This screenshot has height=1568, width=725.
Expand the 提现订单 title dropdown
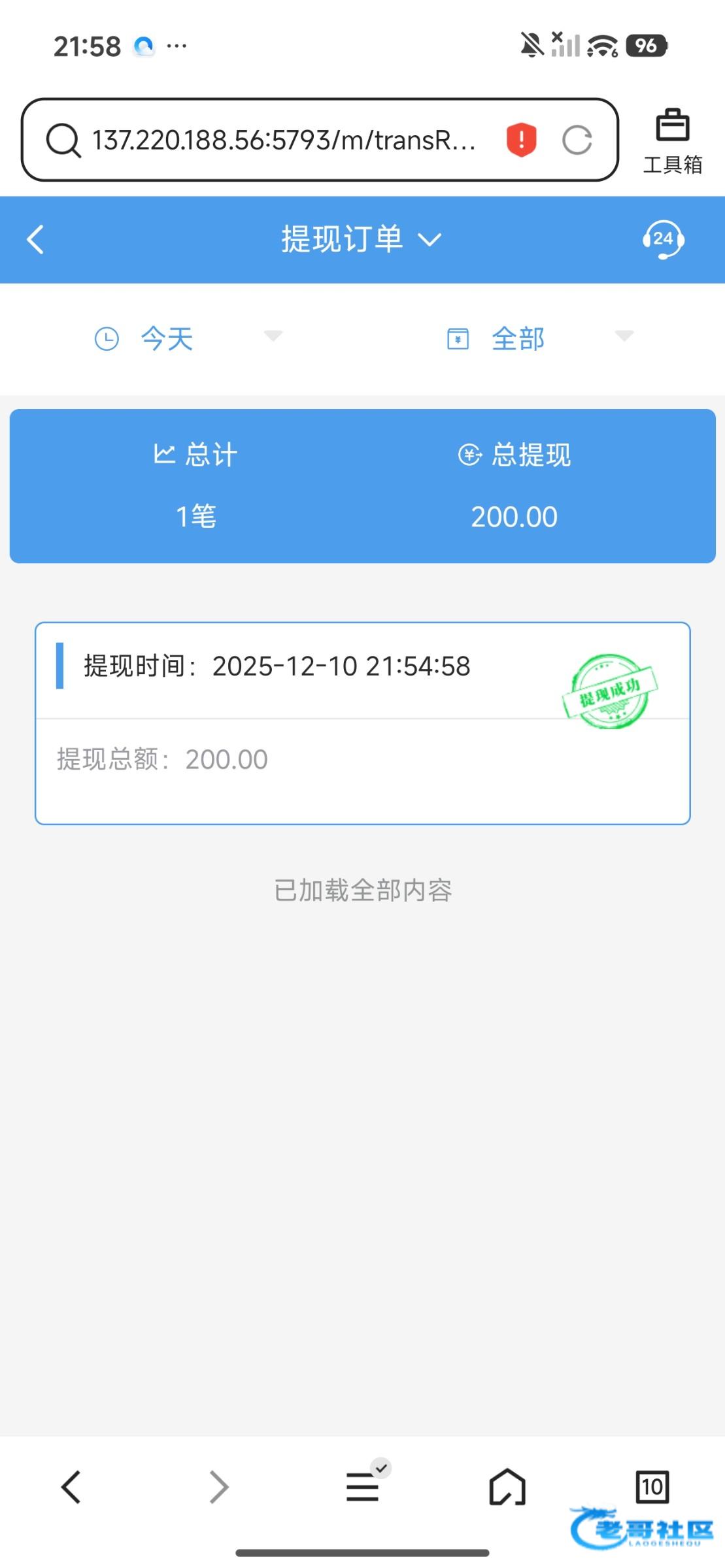362,239
